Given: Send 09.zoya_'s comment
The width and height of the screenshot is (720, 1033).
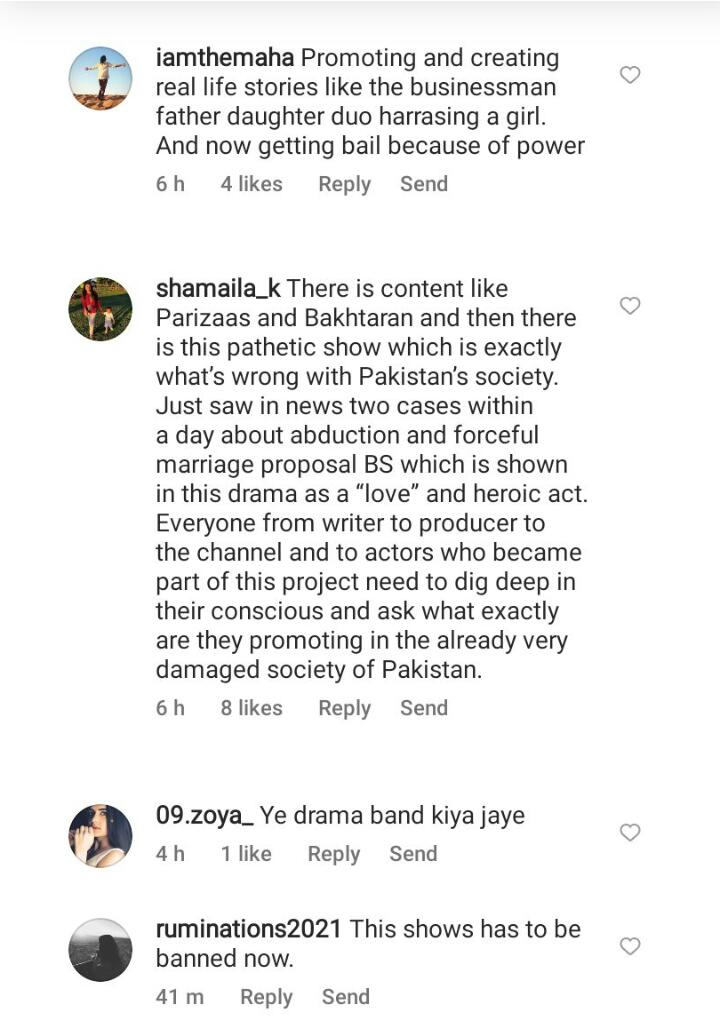Looking at the screenshot, I should tap(413, 854).
